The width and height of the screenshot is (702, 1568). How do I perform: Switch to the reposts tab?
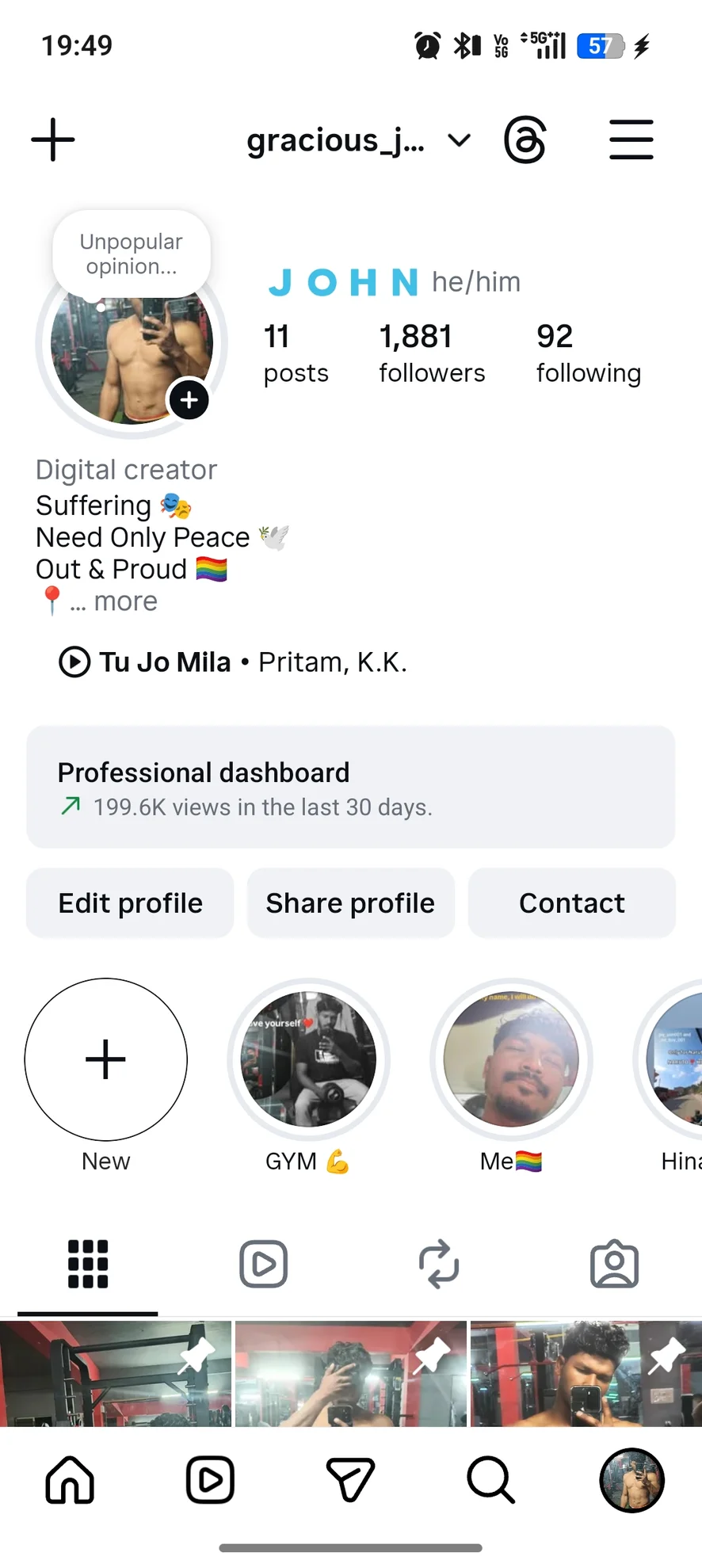click(439, 1264)
